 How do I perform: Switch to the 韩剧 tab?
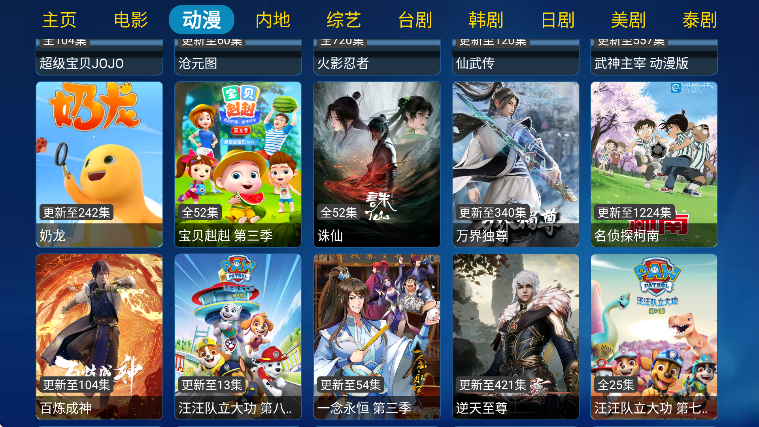[486, 20]
